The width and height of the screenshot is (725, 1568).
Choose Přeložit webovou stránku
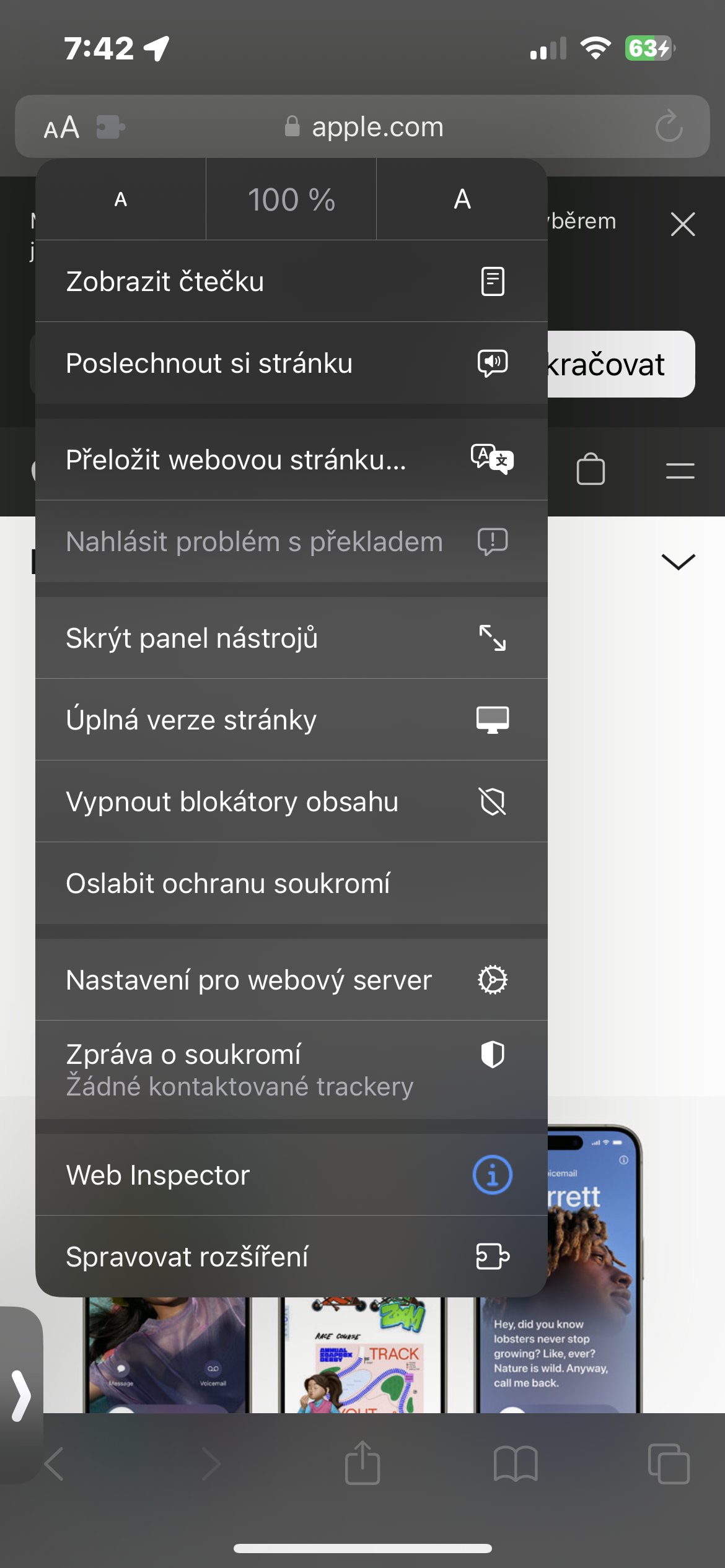[x=291, y=460]
